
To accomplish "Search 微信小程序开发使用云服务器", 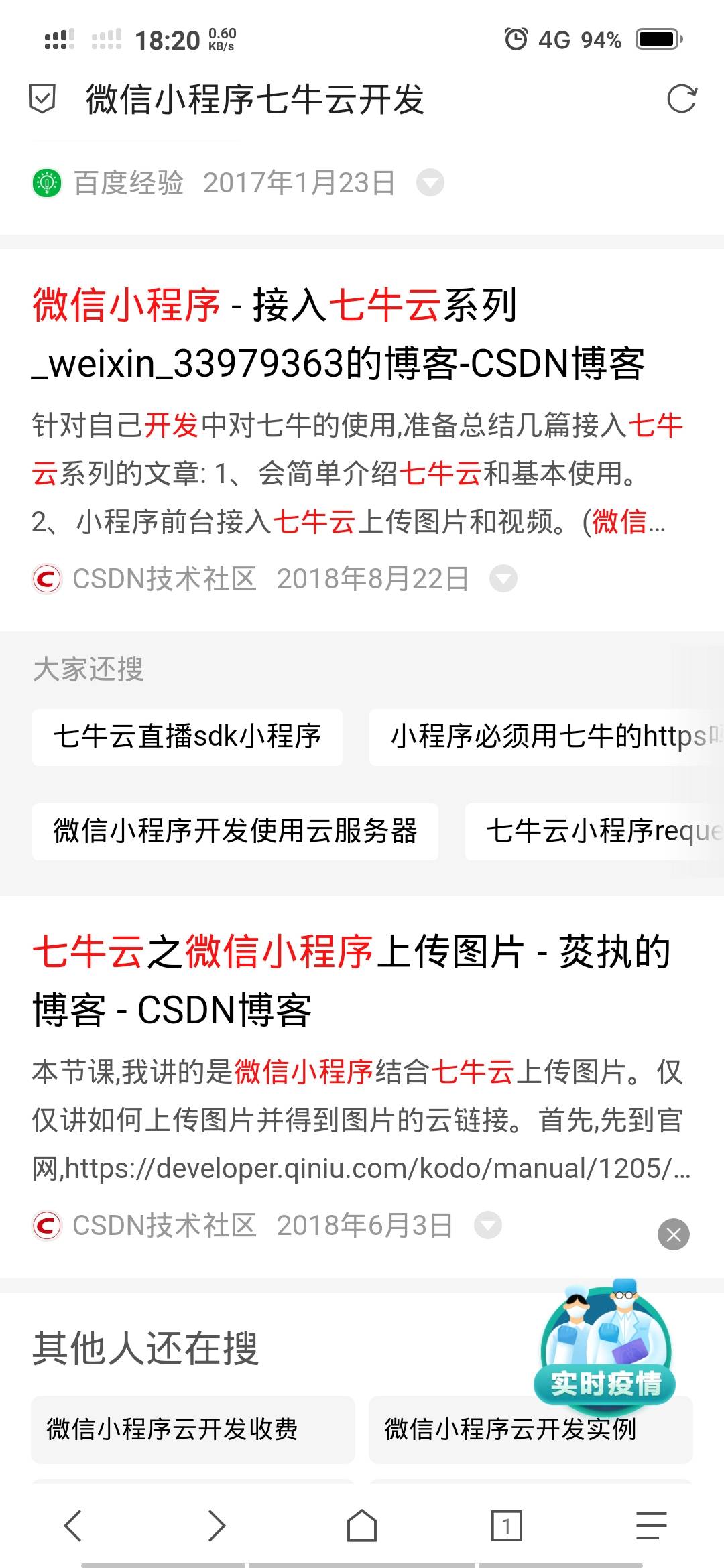I will [235, 831].
